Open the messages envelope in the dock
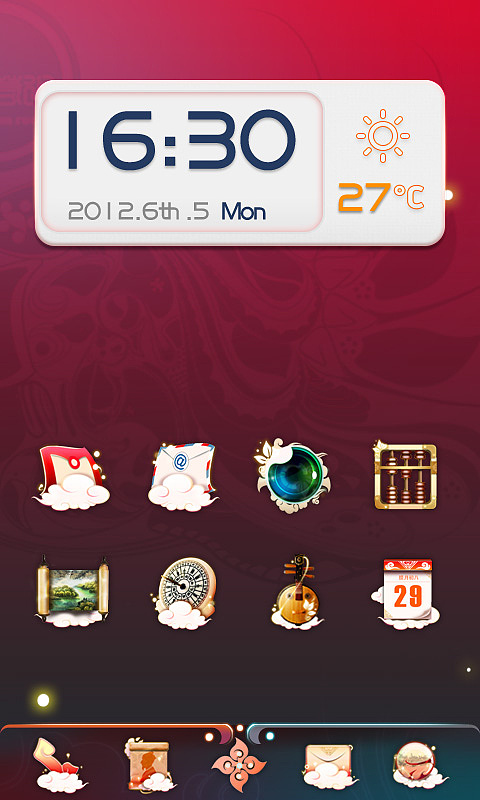Image resolution: width=480 pixels, height=800 pixels. click(329, 765)
